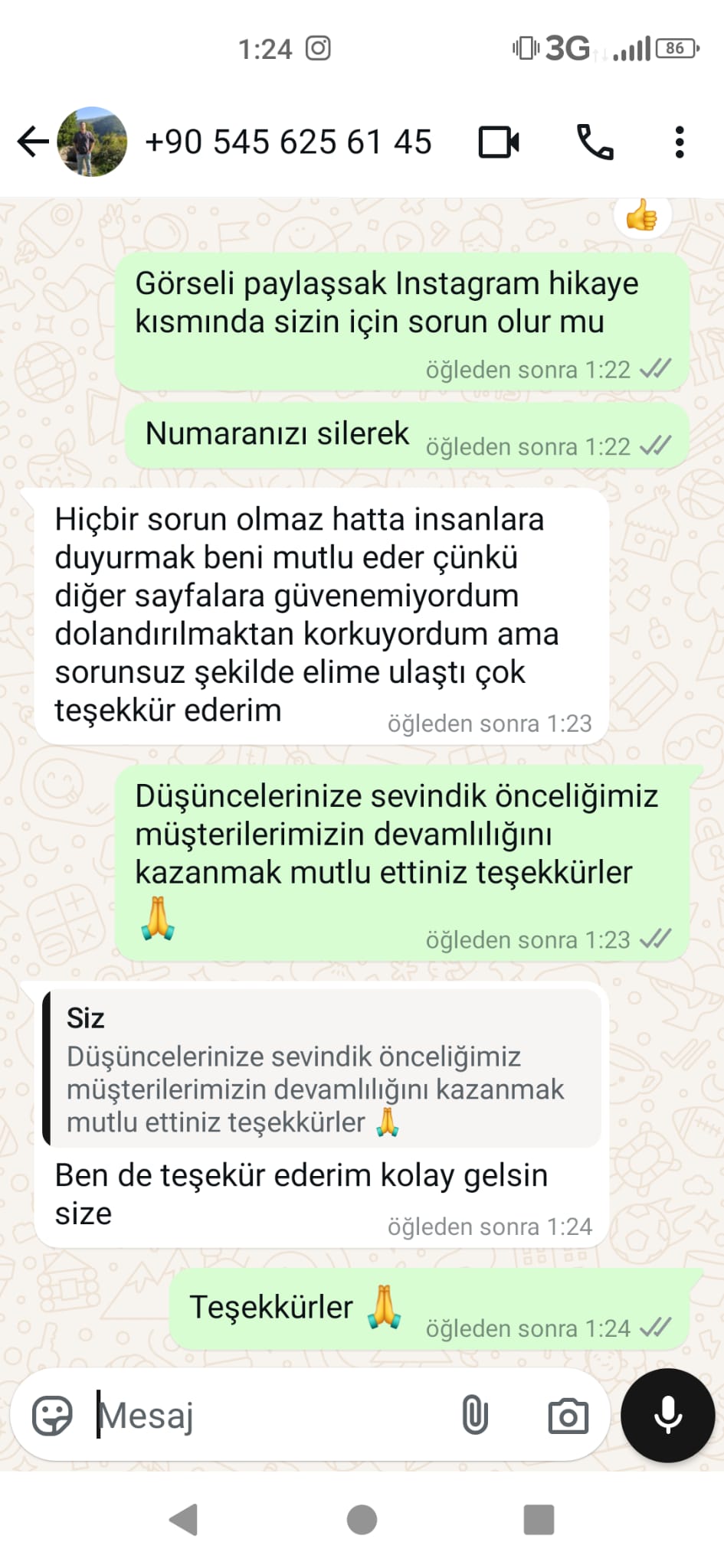The width and height of the screenshot is (724, 1568).
Task: Attach a file with the paperclip
Action: (475, 1415)
